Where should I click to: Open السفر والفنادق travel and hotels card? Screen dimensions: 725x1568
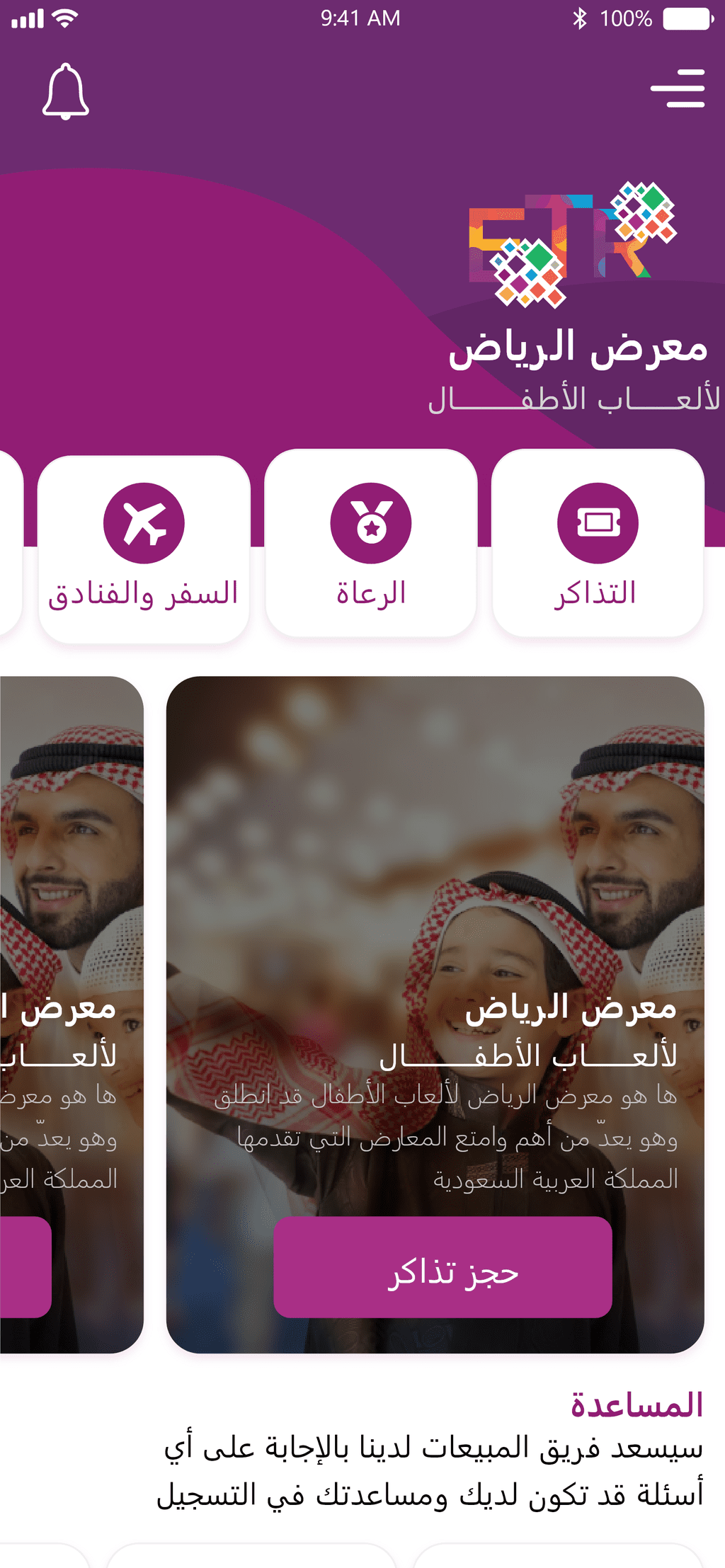point(144,549)
